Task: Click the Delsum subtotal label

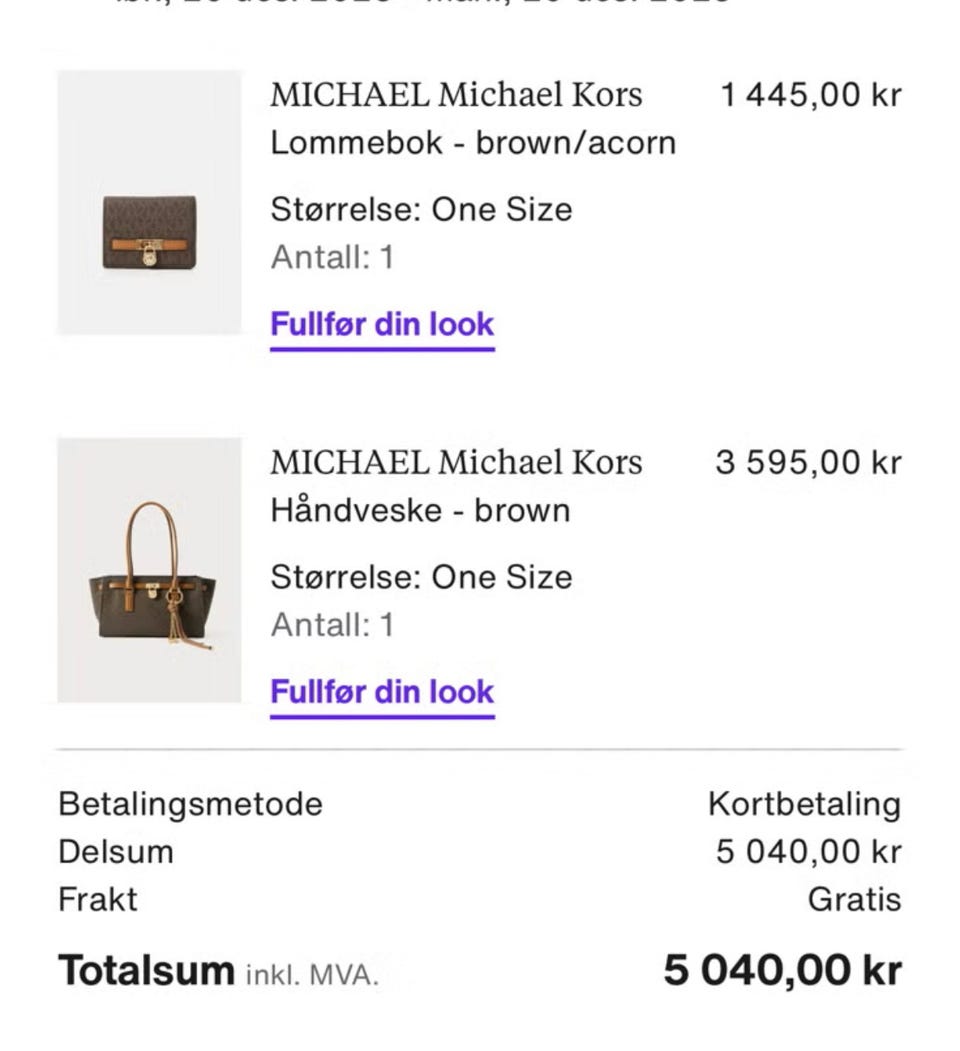Action: click(117, 851)
